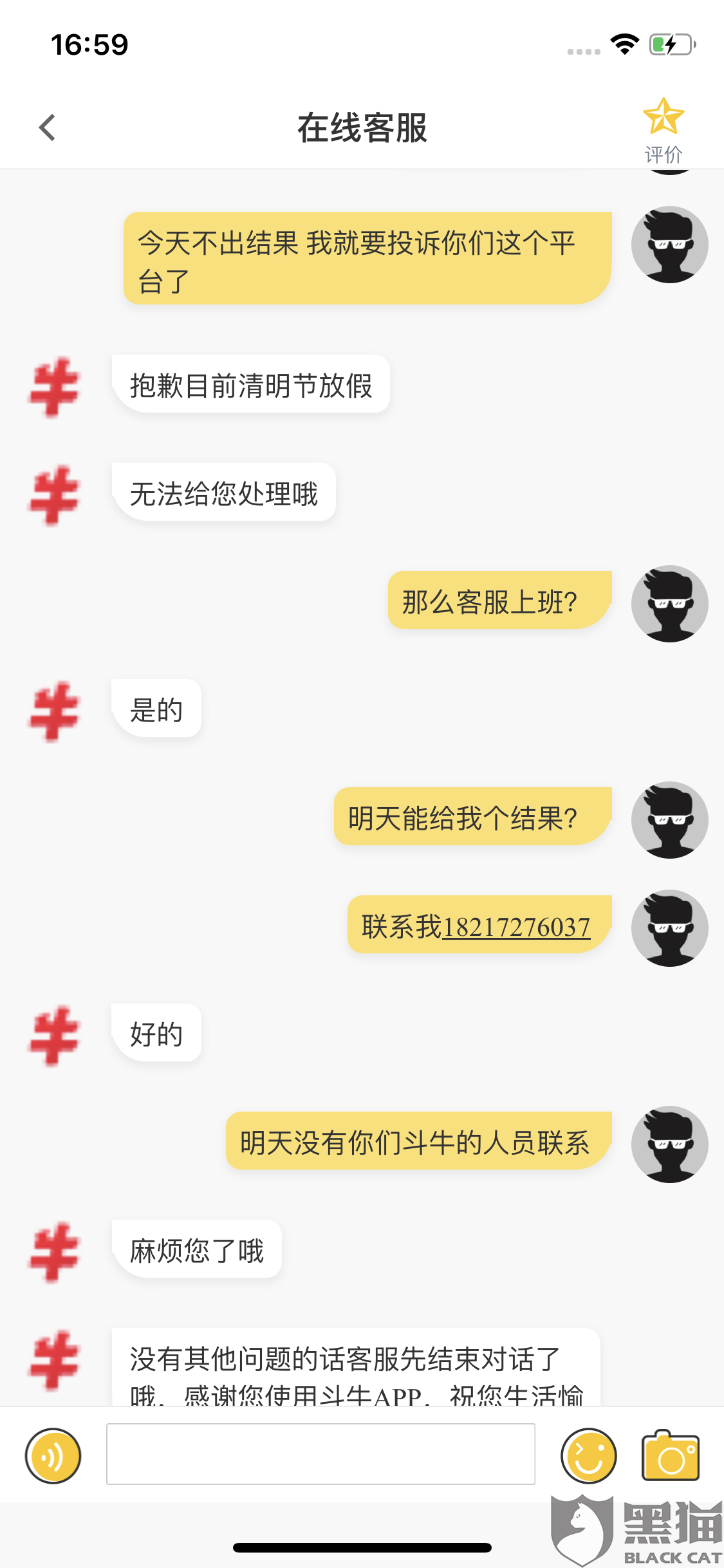Open the 评价 star rating
724x1568 pixels.
(664, 131)
